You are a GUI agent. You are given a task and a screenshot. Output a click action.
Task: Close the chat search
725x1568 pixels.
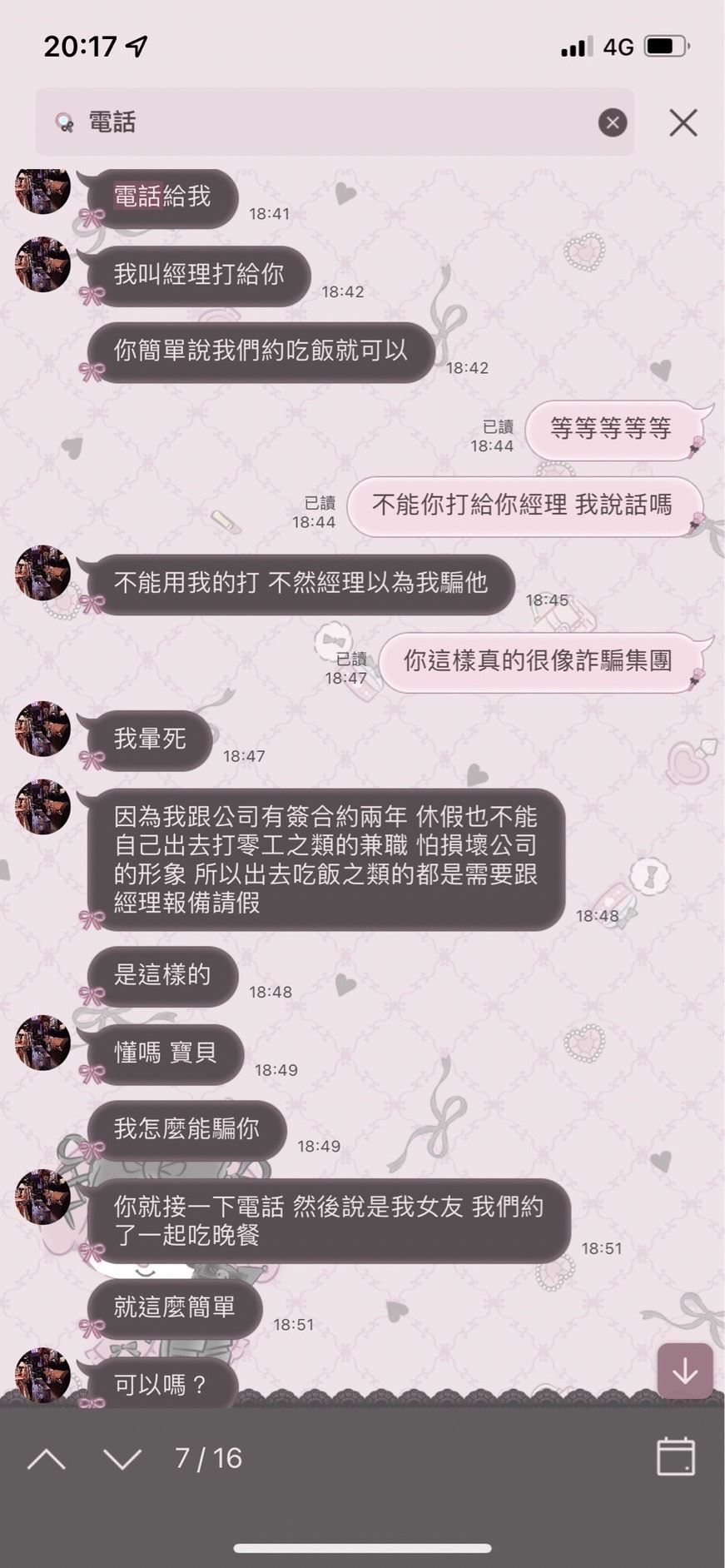[x=683, y=123]
